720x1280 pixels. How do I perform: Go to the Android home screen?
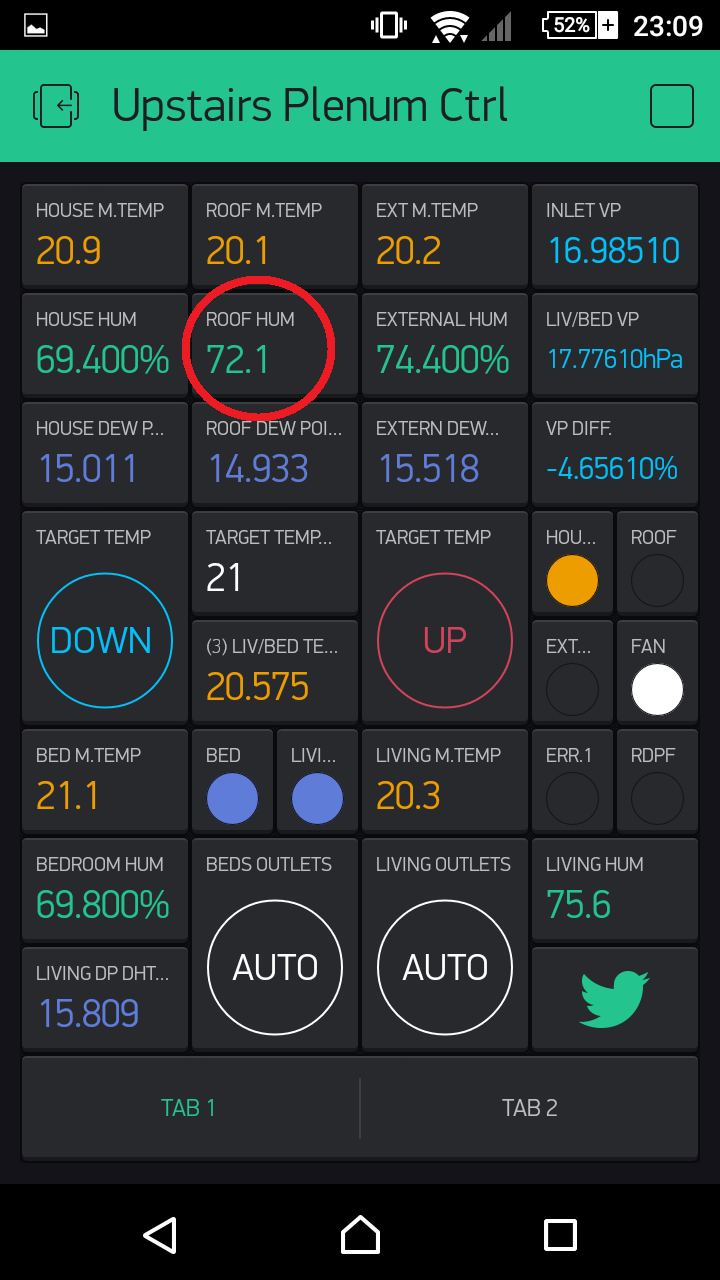point(360,1235)
